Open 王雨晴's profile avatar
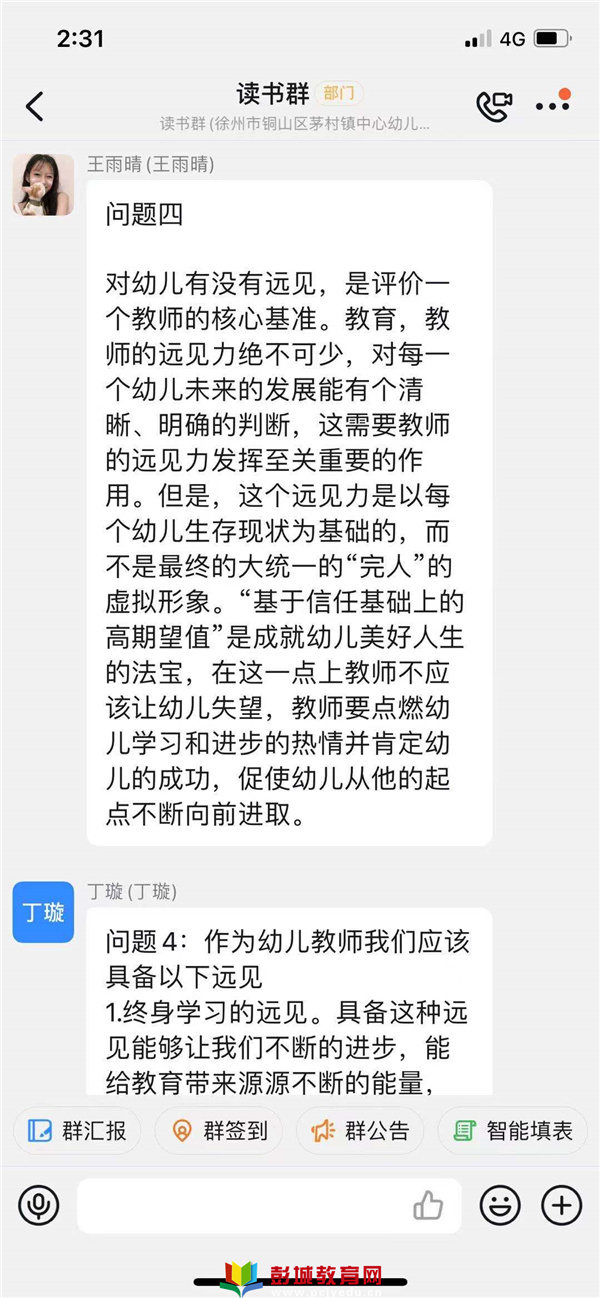Image resolution: width=600 pixels, height=1298 pixels. coord(43,185)
